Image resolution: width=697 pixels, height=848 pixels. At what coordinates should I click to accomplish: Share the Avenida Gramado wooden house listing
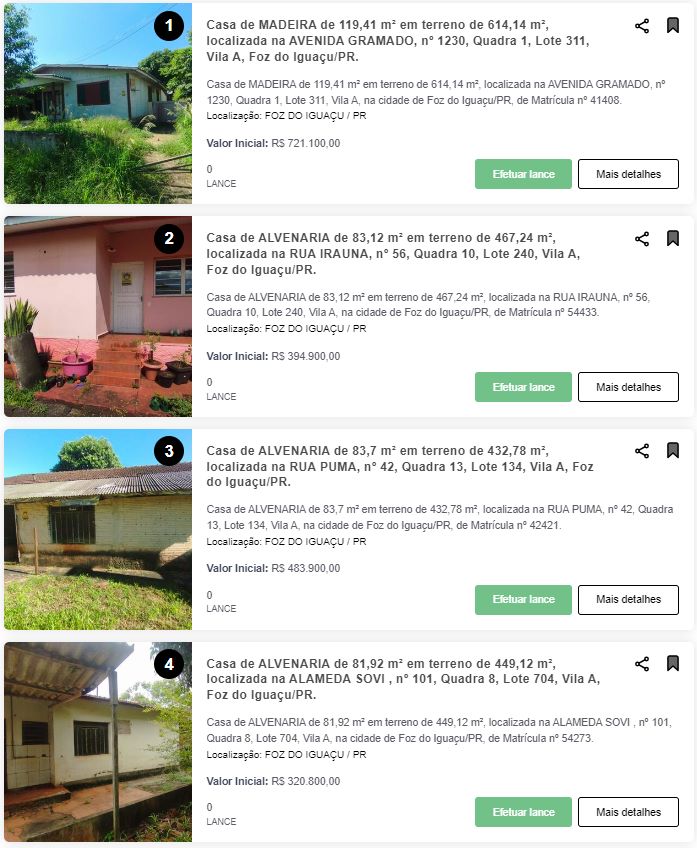click(x=642, y=26)
